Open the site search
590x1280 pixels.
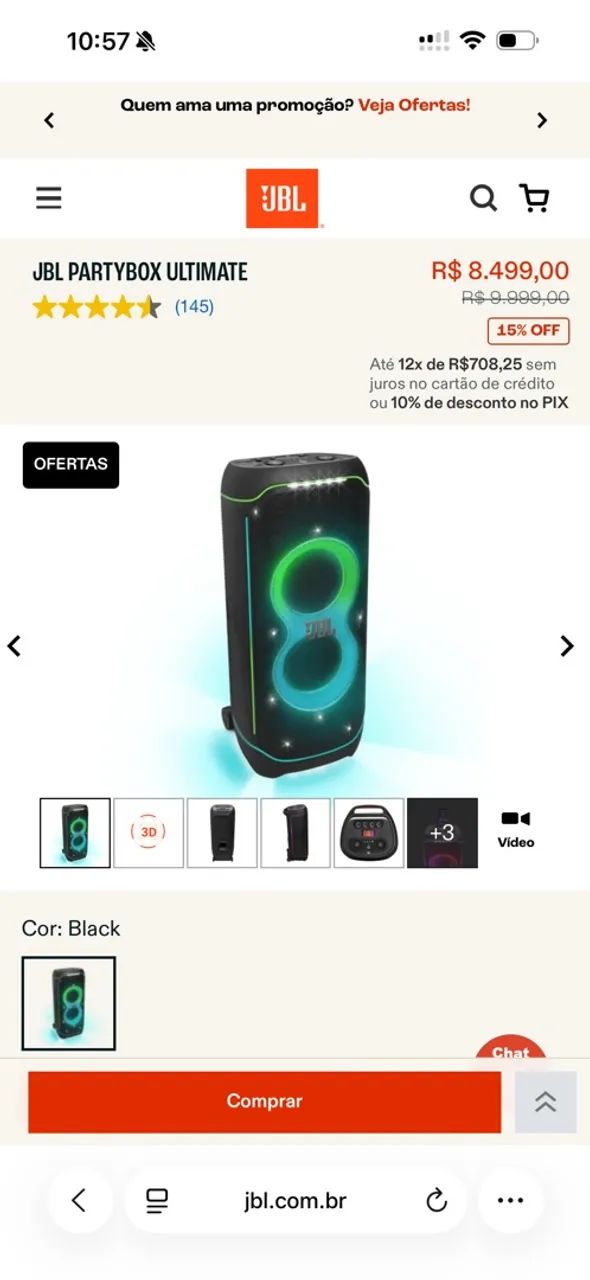[484, 198]
